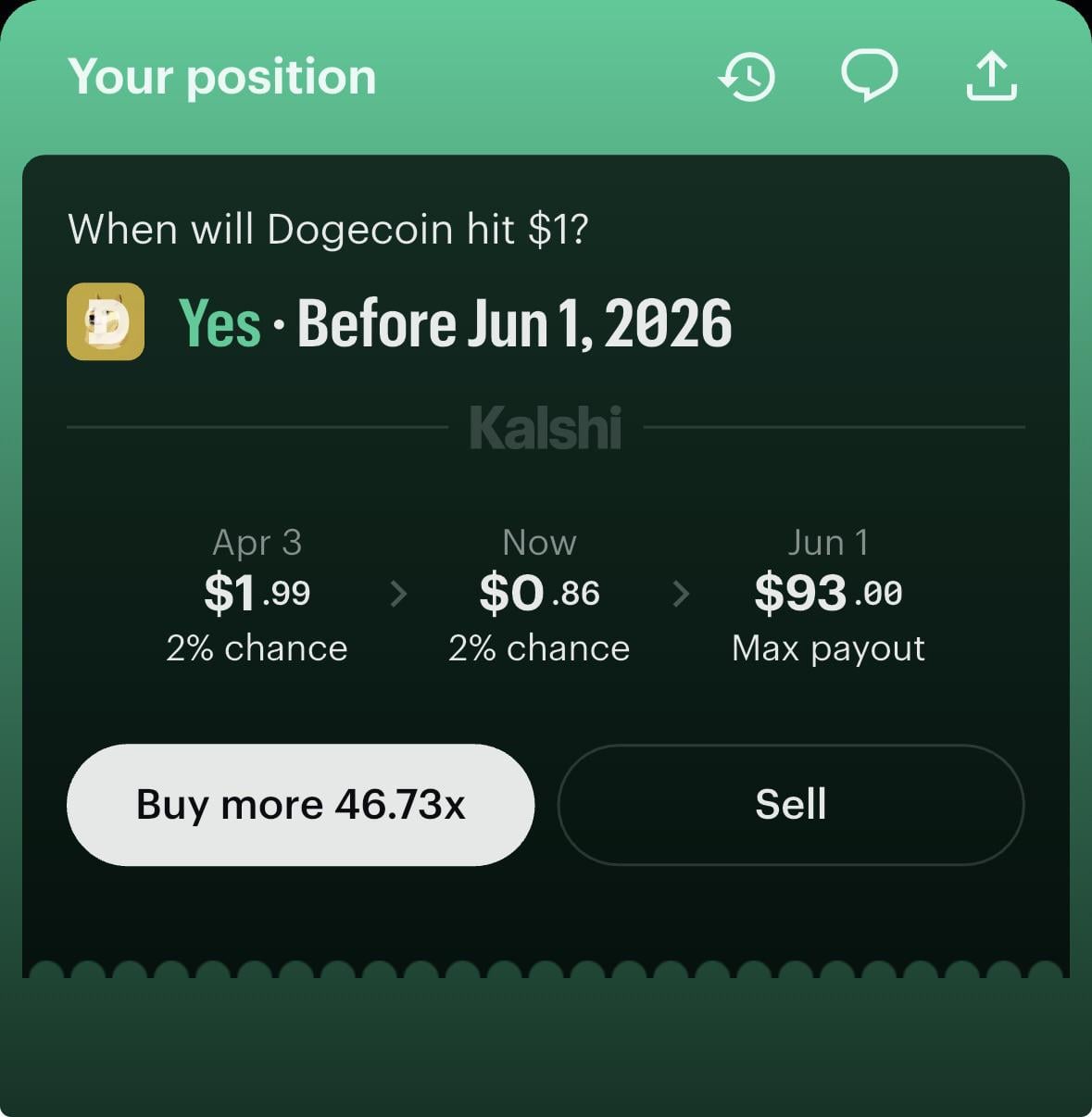This screenshot has height=1117, width=1092.
Task: Share this Dogecoin position
Action: [x=991, y=76]
